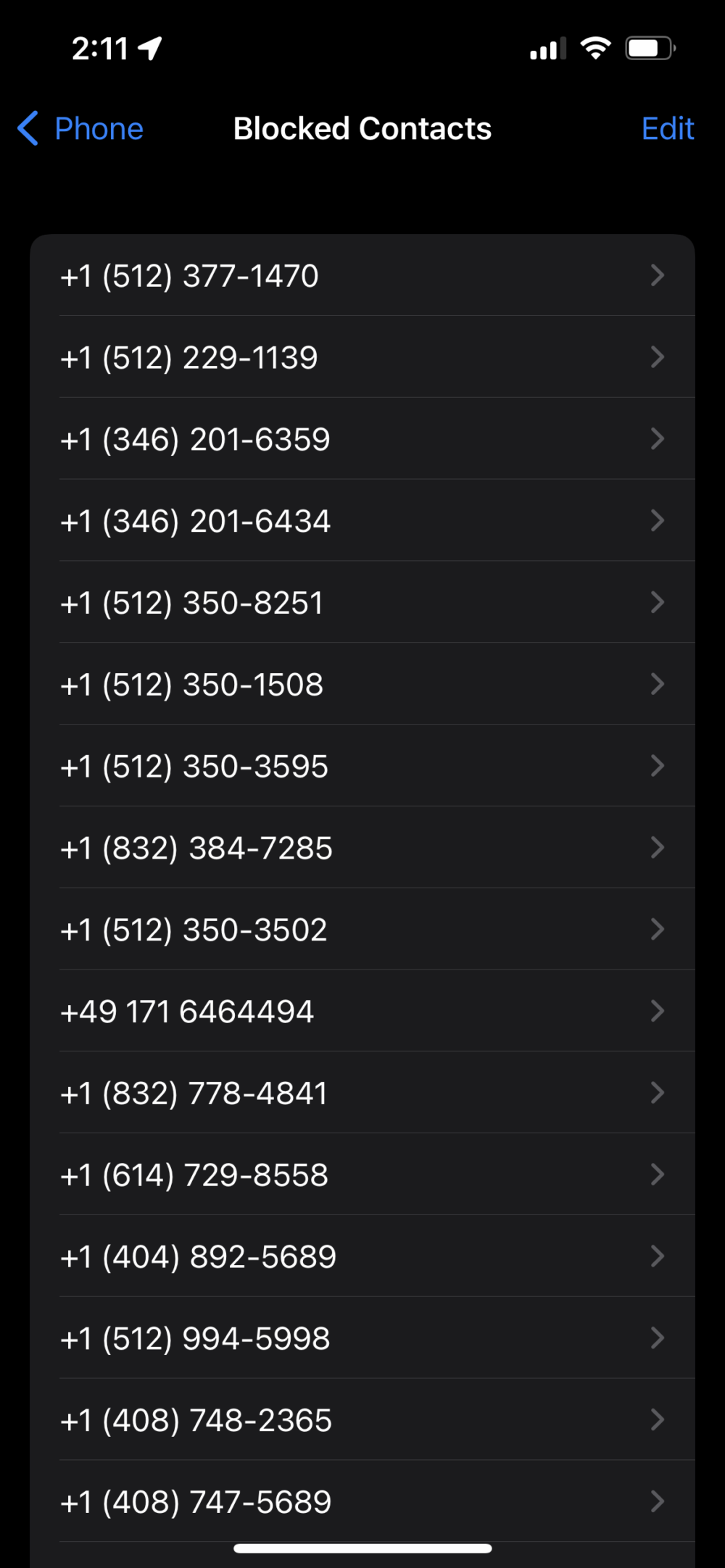The image size is (725, 1568).
Task: View details for +1 (346) 201-6359
Action: point(362,439)
